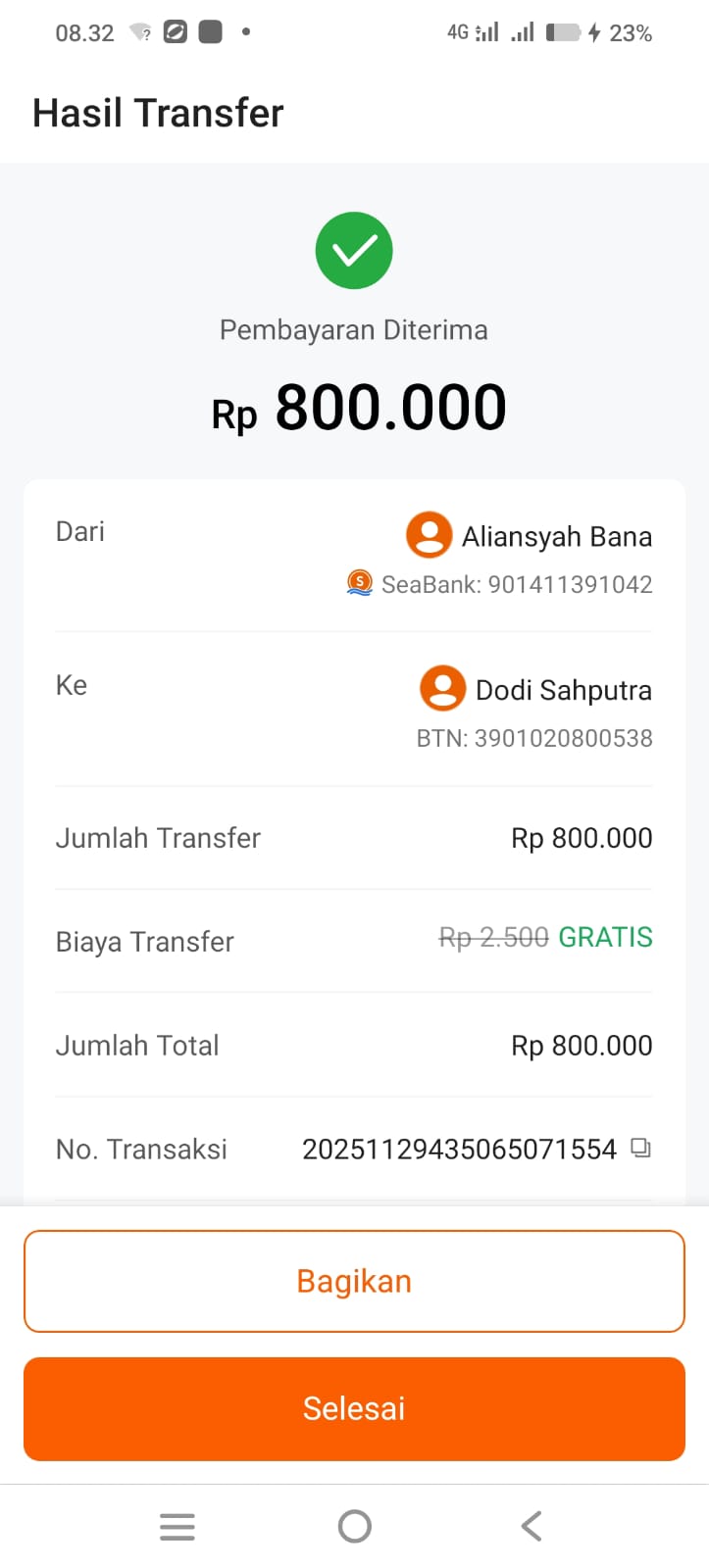Click the green payment success checkmark
Screen dimensions: 709x1568
coord(353,250)
